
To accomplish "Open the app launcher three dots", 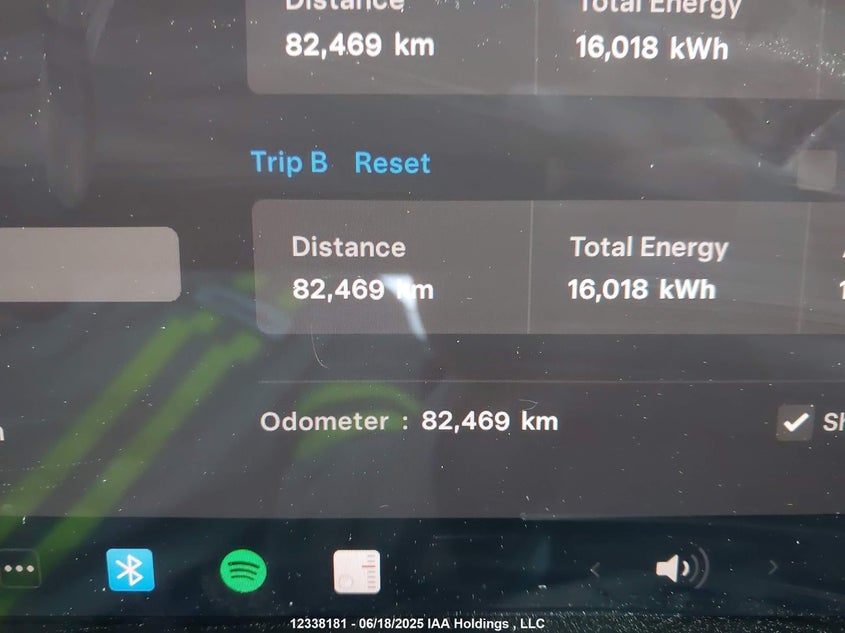I will click(x=19, y=569).
